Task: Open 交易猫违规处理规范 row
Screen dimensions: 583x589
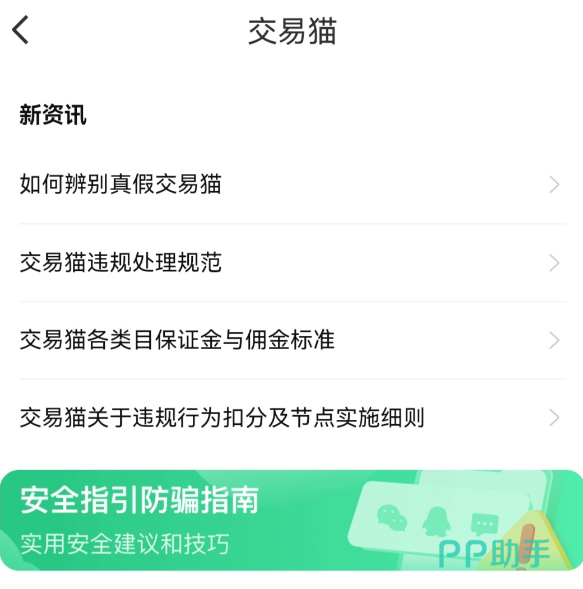Action: coord(292,263)
